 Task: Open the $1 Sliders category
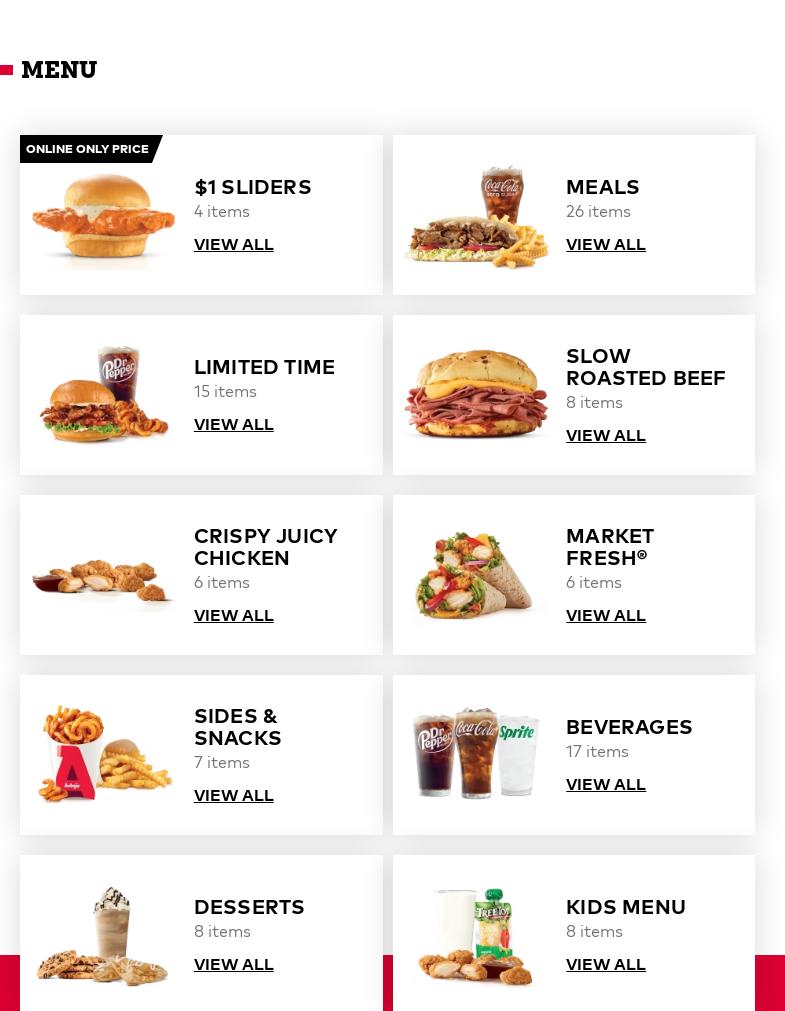click(252, 187)
